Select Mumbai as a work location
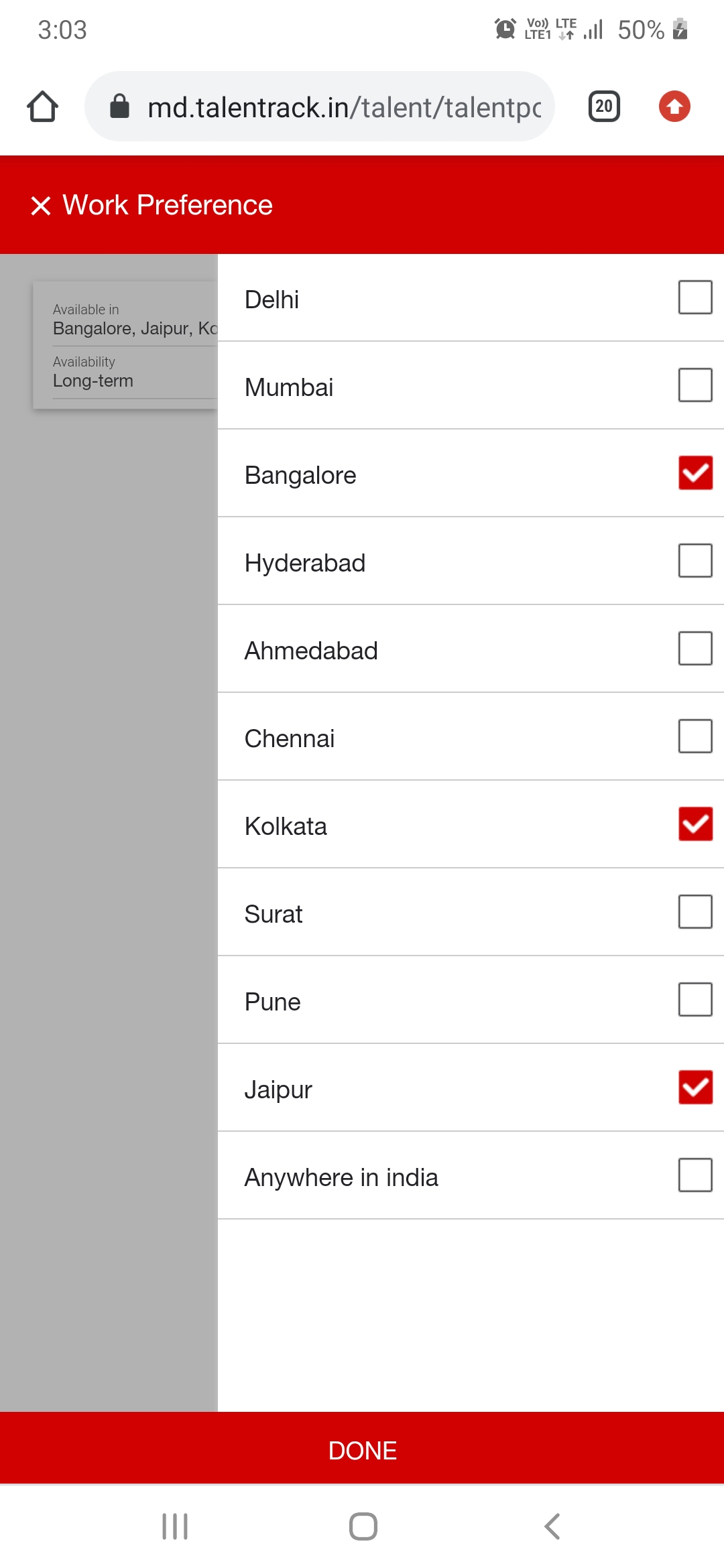Viewport: 724px width, 1568px height. coord(695,385)
